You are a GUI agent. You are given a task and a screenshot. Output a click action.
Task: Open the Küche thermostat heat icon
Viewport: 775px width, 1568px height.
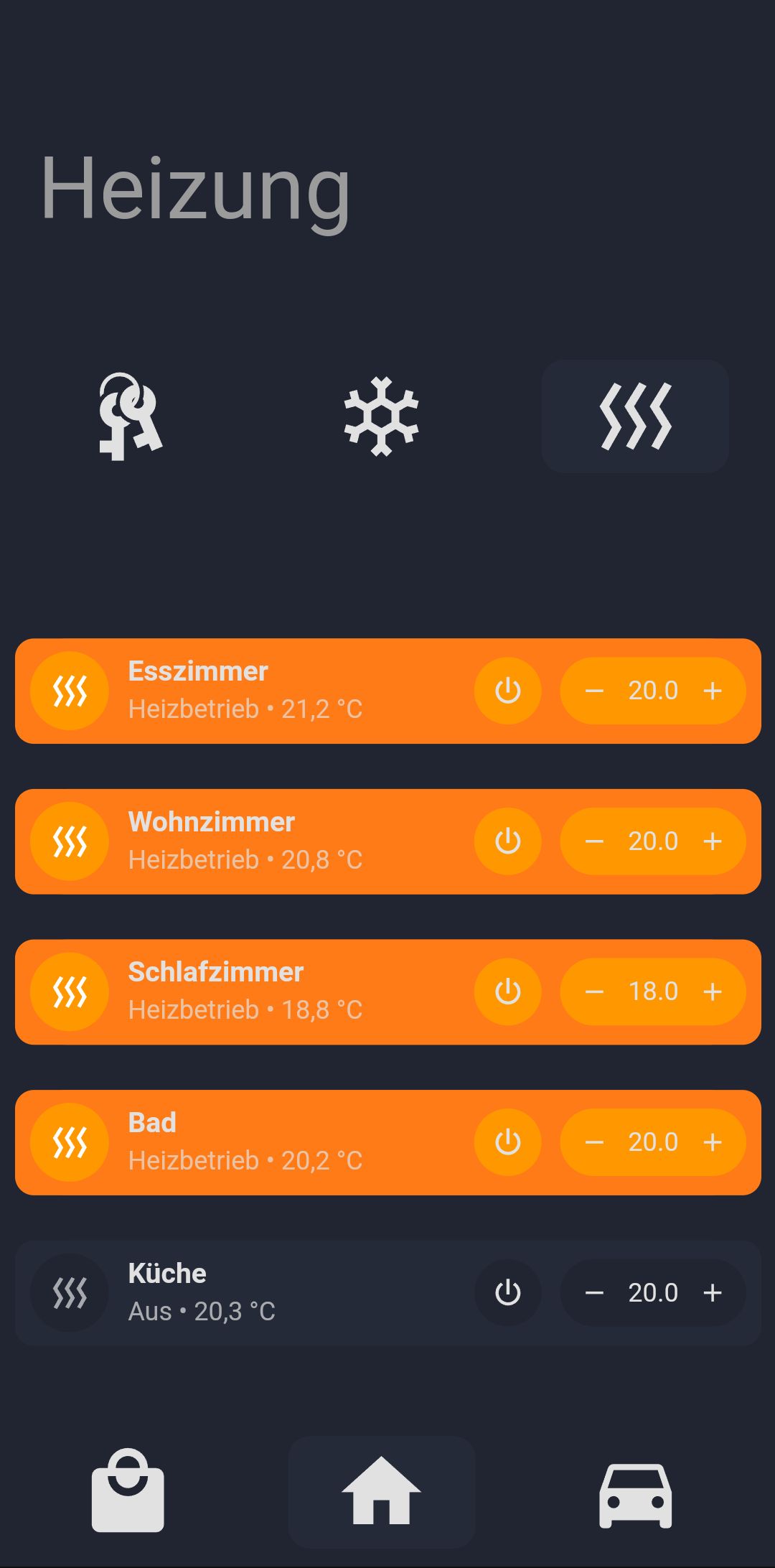(70, 1293)
